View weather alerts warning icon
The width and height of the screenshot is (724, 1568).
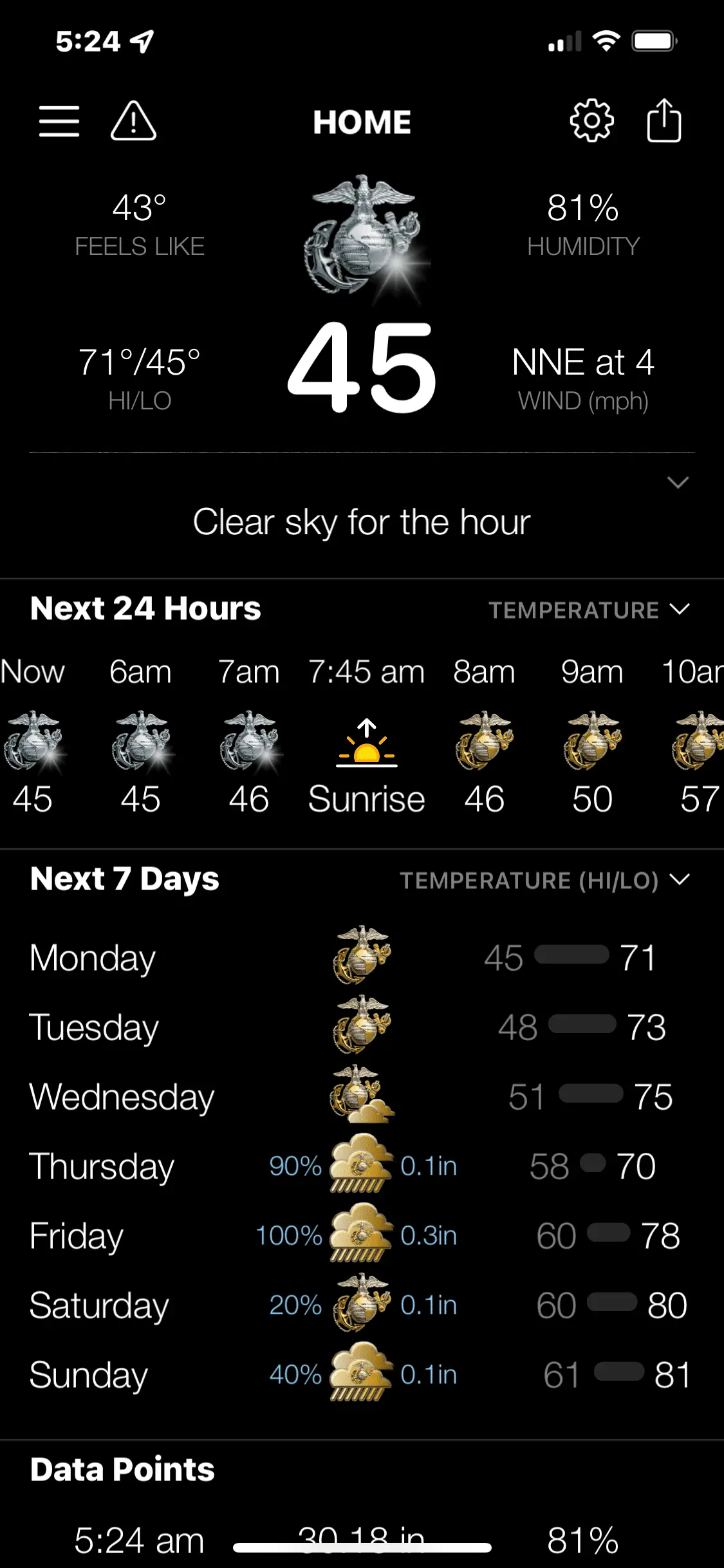click(x=133, y=121)
